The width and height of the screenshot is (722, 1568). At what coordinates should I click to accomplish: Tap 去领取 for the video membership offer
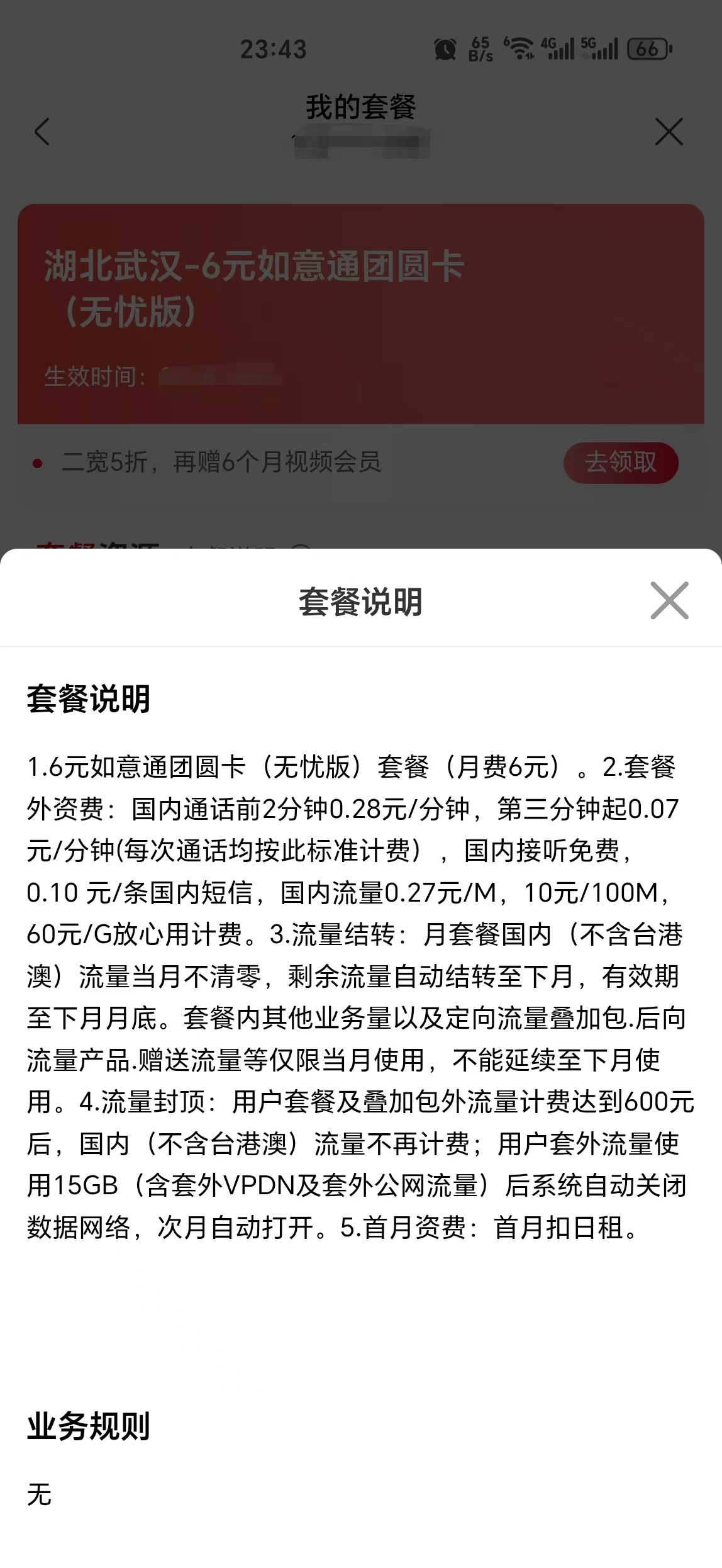click(620, 462)
